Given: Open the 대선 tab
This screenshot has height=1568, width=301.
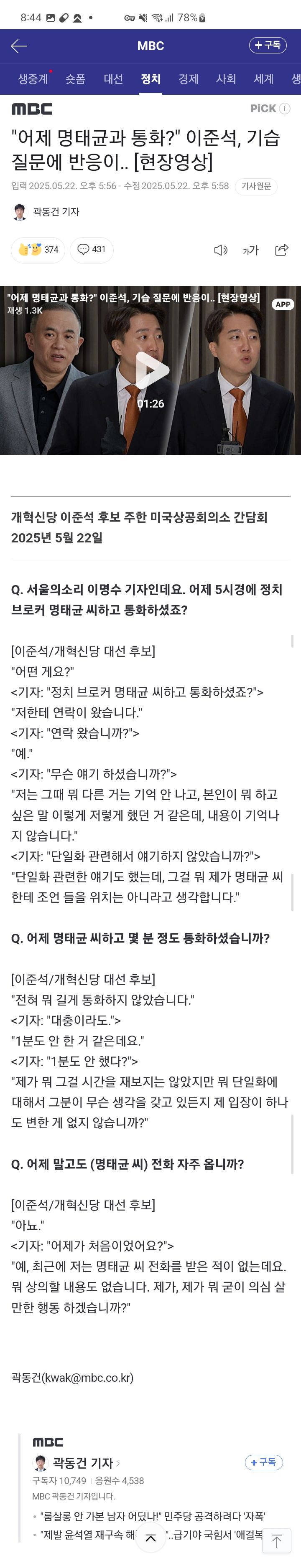Looking at the screenshot, I should pos(113,79).
